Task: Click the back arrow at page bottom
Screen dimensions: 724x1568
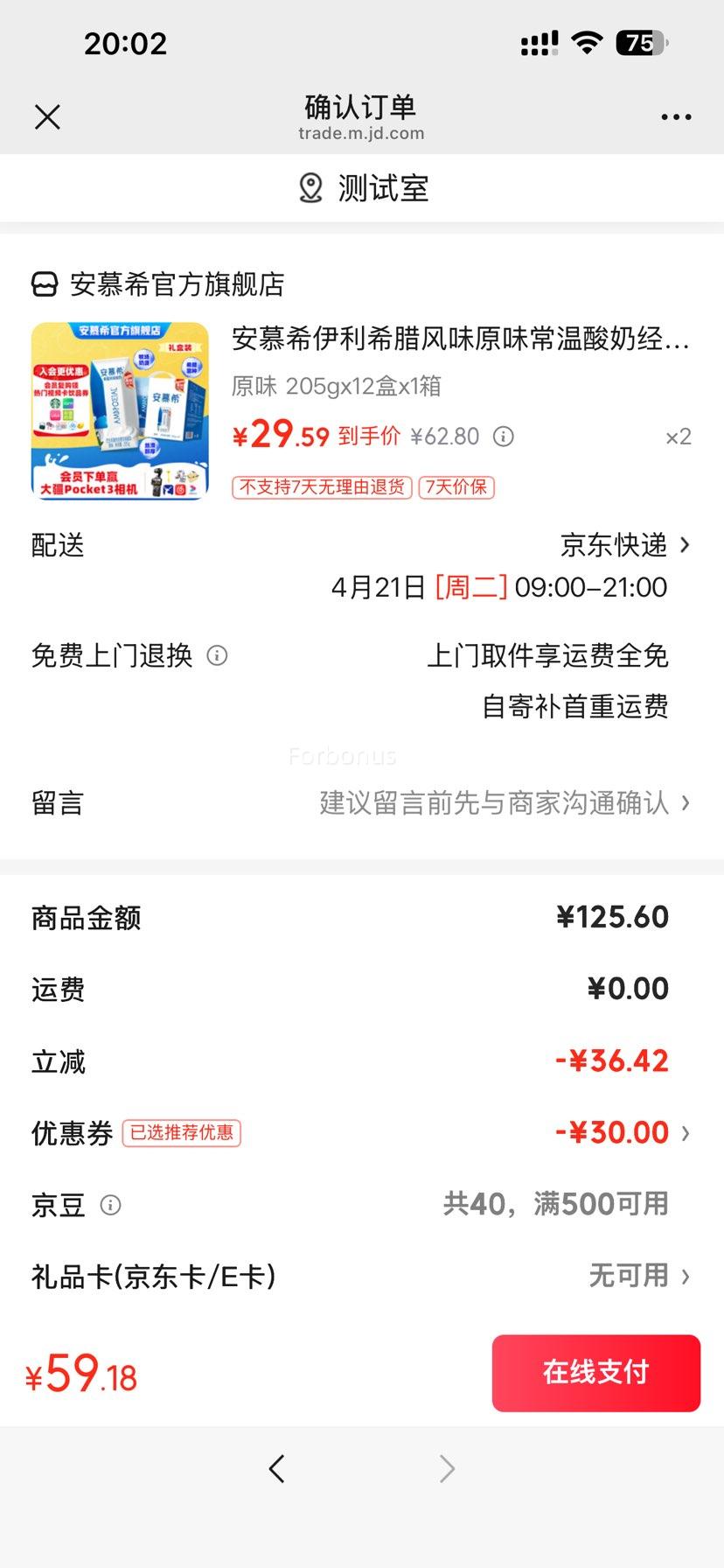Action: click(277, 1468)
